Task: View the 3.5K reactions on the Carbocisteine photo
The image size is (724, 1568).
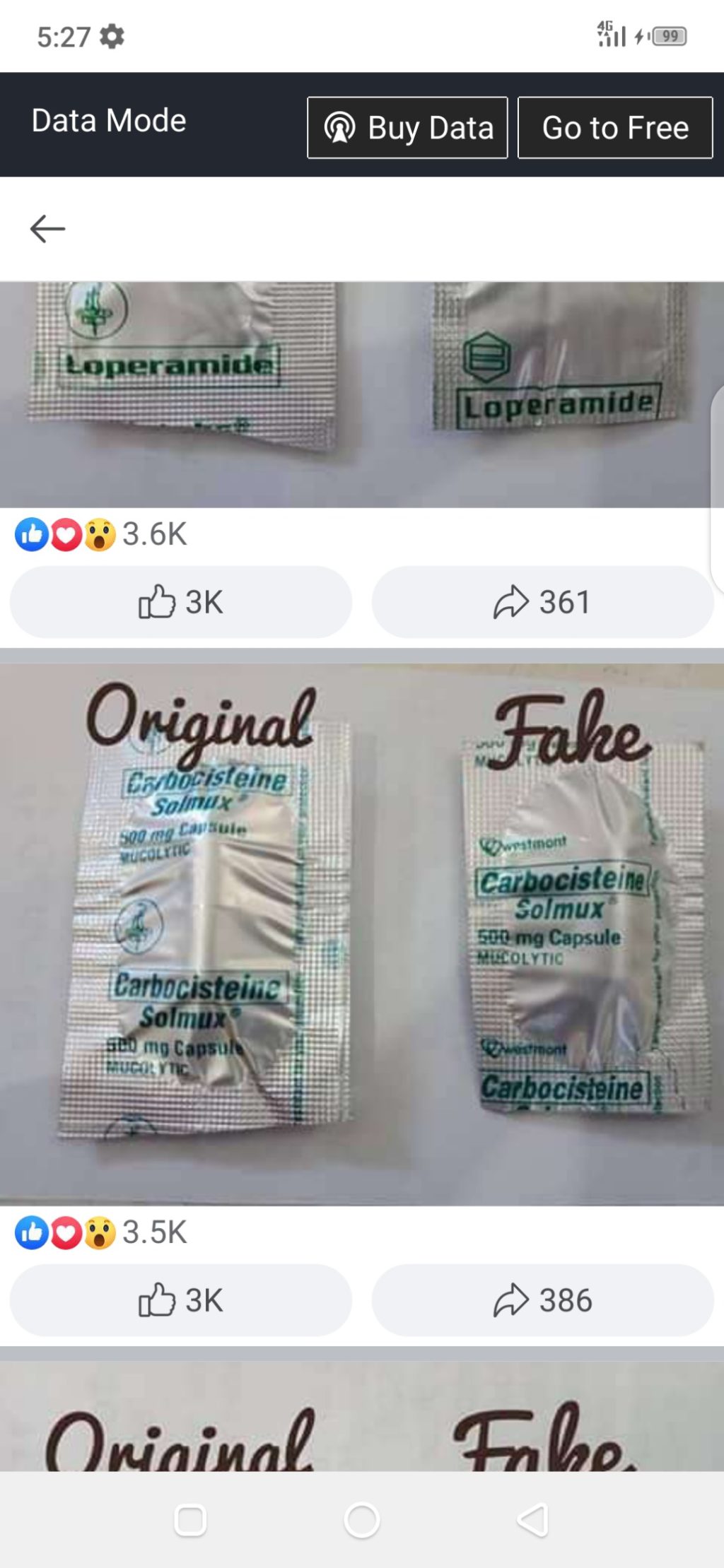Action: (x=101, y=1232)
